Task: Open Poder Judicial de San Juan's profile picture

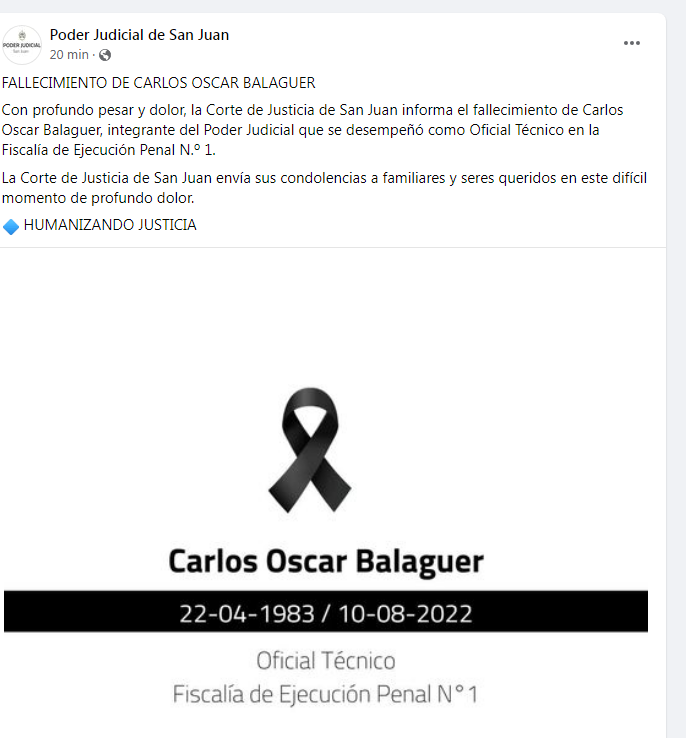Action: tap(22, 44)
